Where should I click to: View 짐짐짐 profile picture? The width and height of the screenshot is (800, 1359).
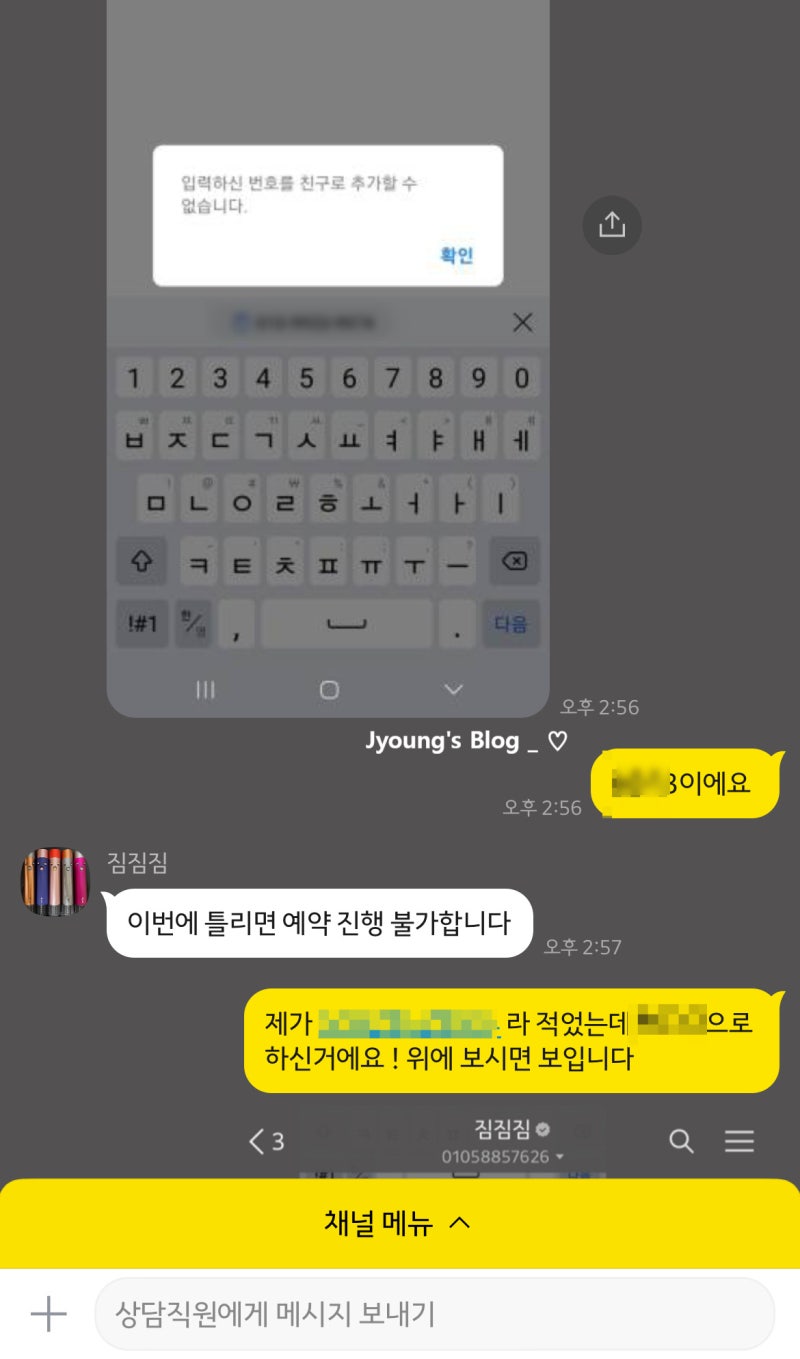click(x=56, y=881)
